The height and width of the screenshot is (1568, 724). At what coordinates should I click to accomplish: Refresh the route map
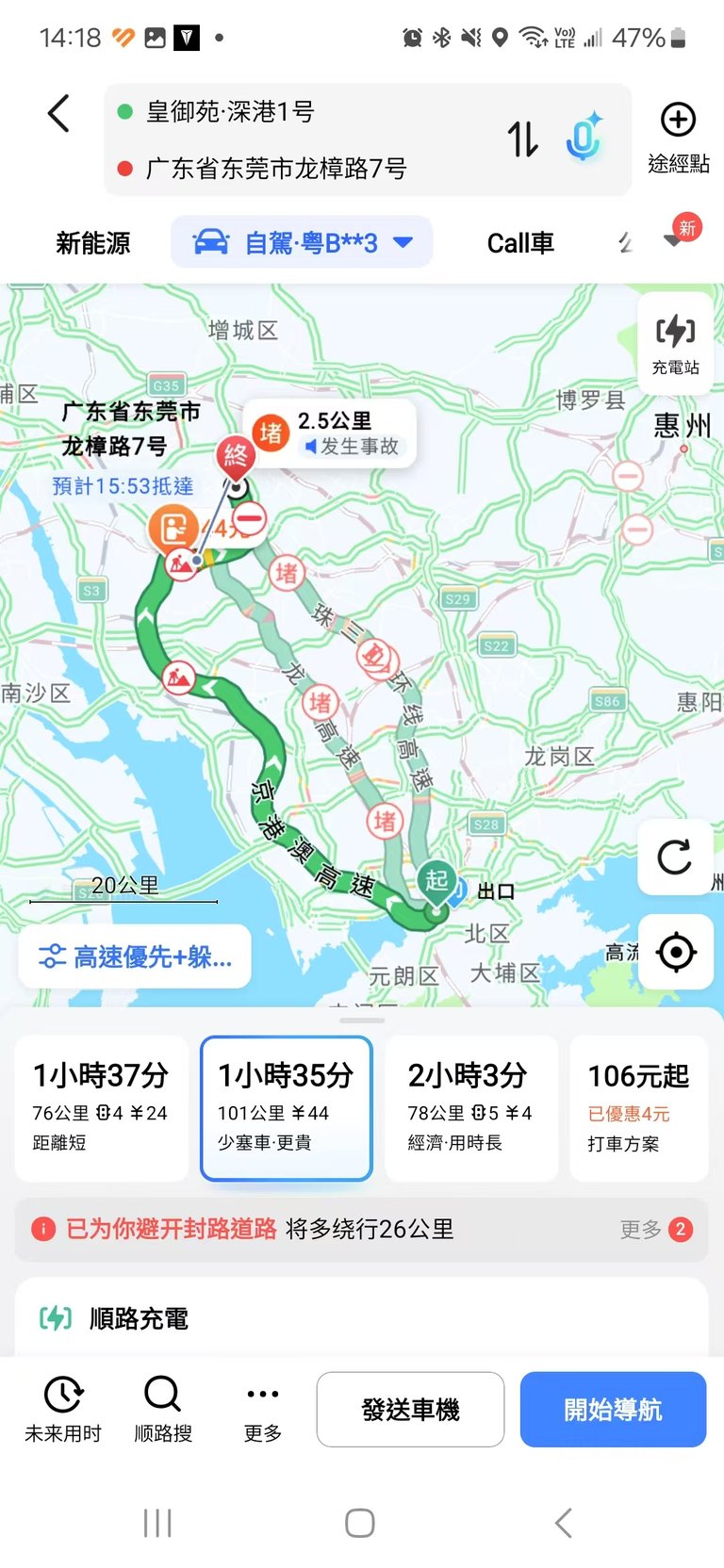[x=675, y=857]
